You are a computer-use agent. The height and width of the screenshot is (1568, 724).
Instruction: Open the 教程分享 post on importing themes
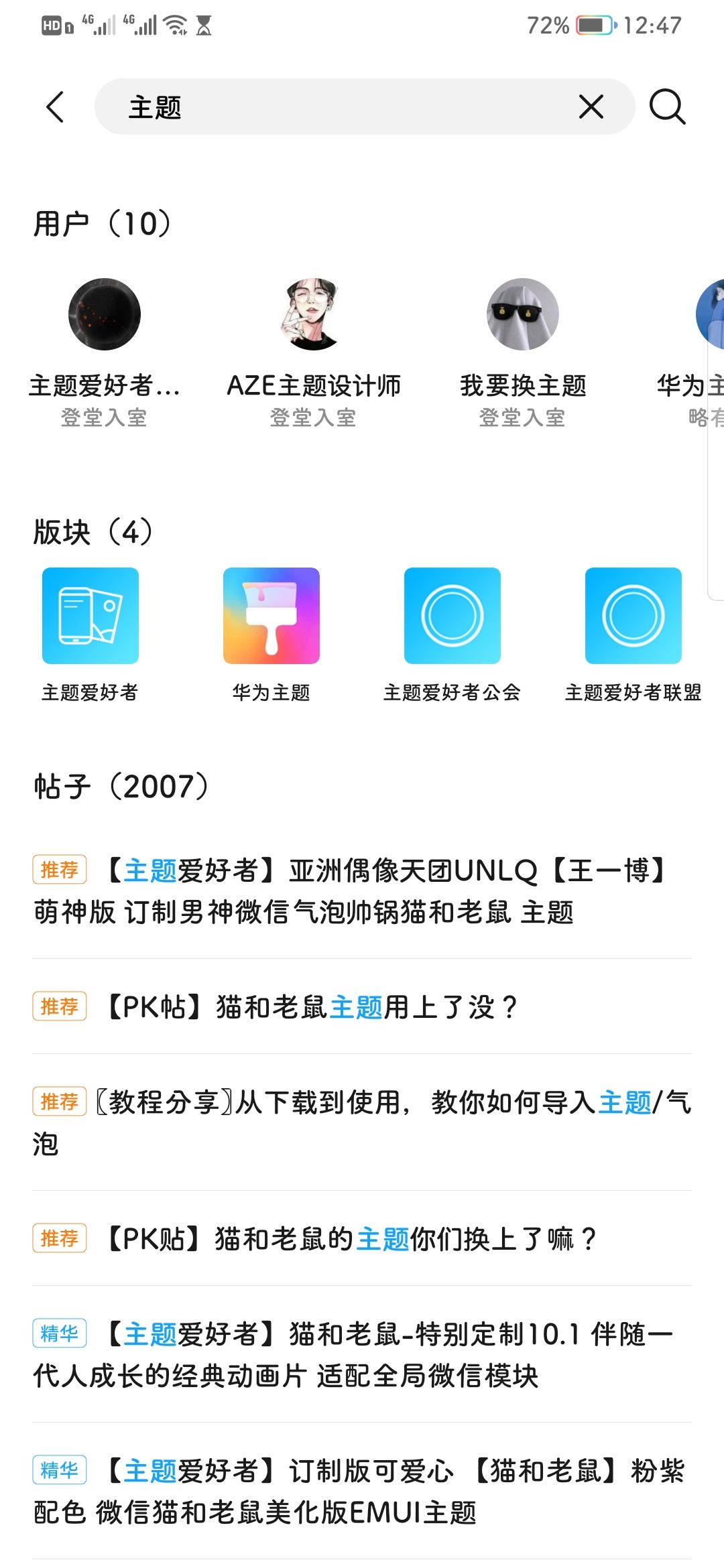pyautogui.click(x=362, y=1122)
